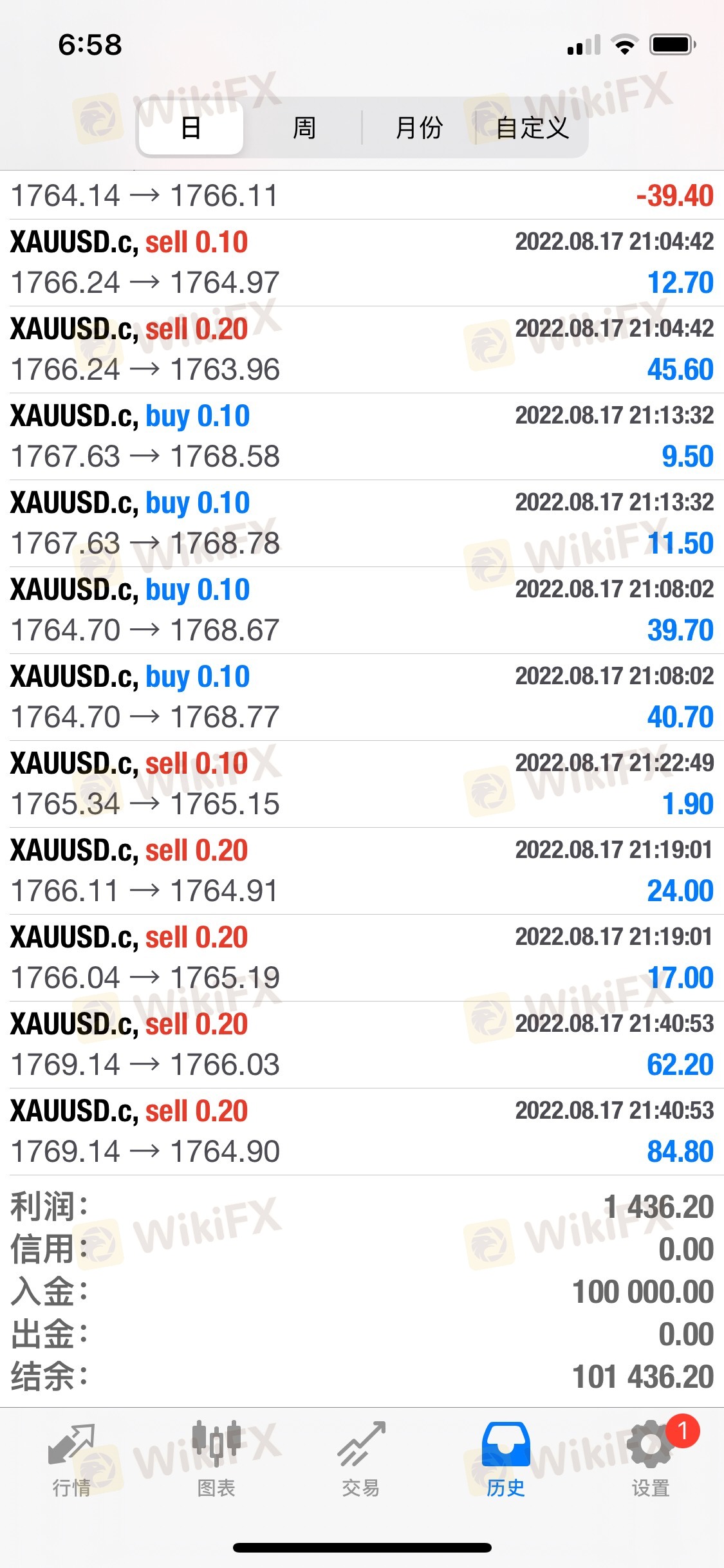
Task: Open the sell 0.10 trade with 1.90 profit
Action: point(362,784)
